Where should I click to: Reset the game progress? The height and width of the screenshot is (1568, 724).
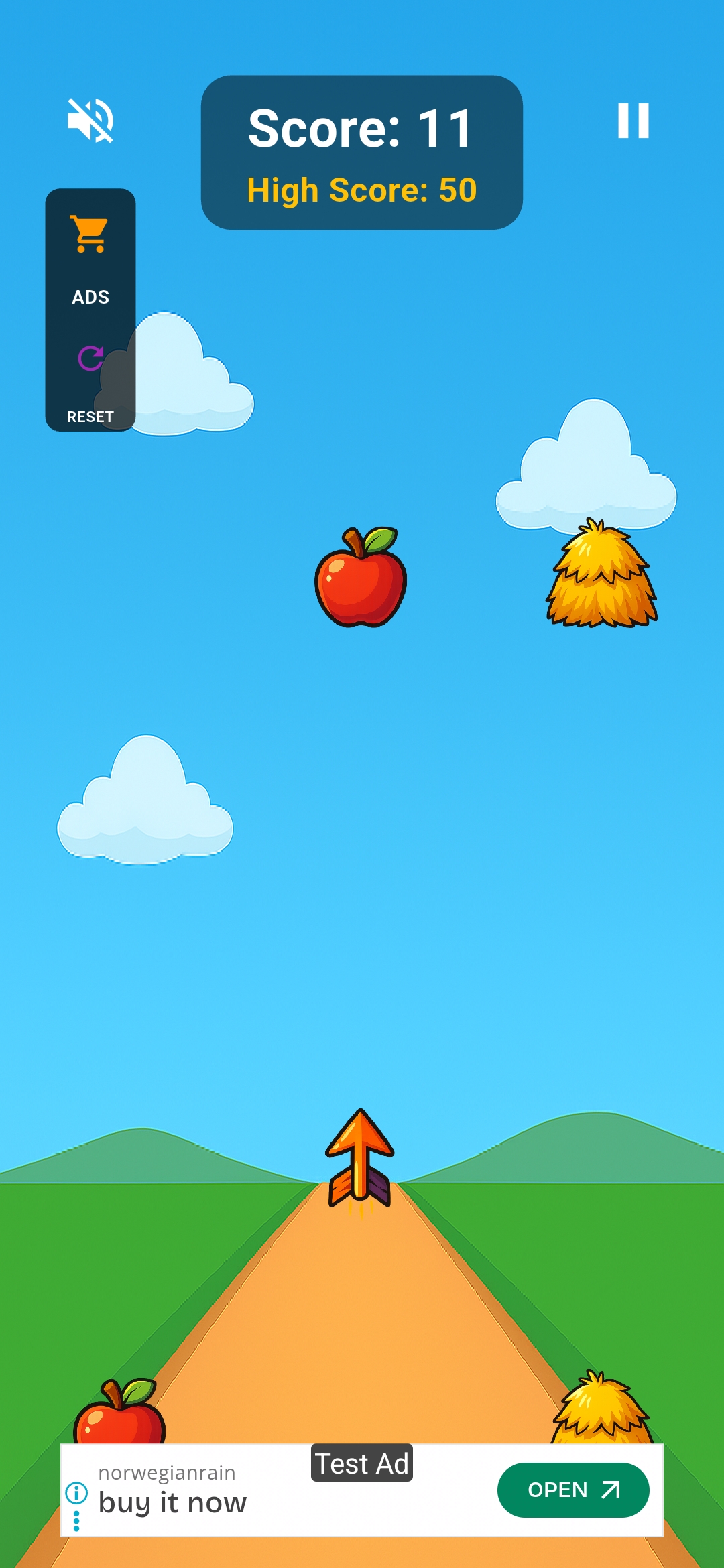[90, 382]
